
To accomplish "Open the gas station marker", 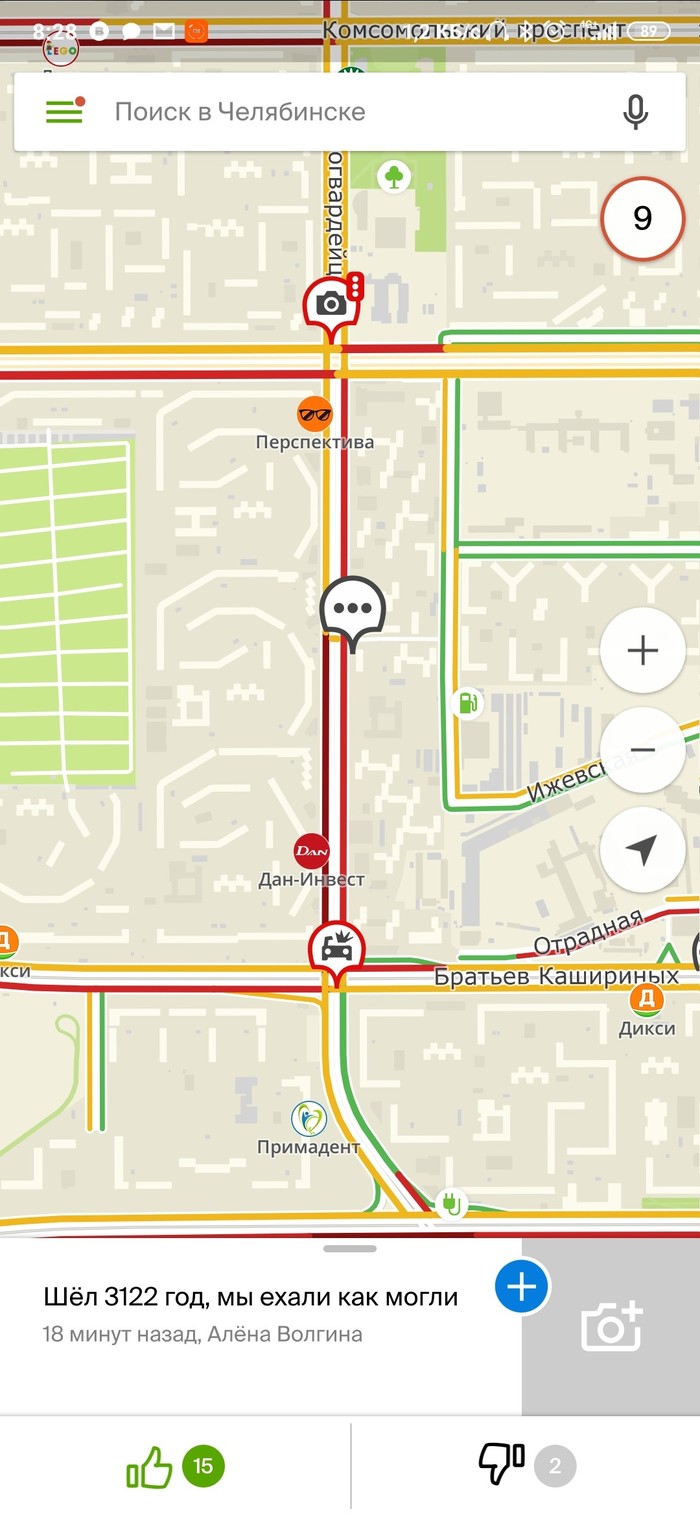I will point(466,703).
